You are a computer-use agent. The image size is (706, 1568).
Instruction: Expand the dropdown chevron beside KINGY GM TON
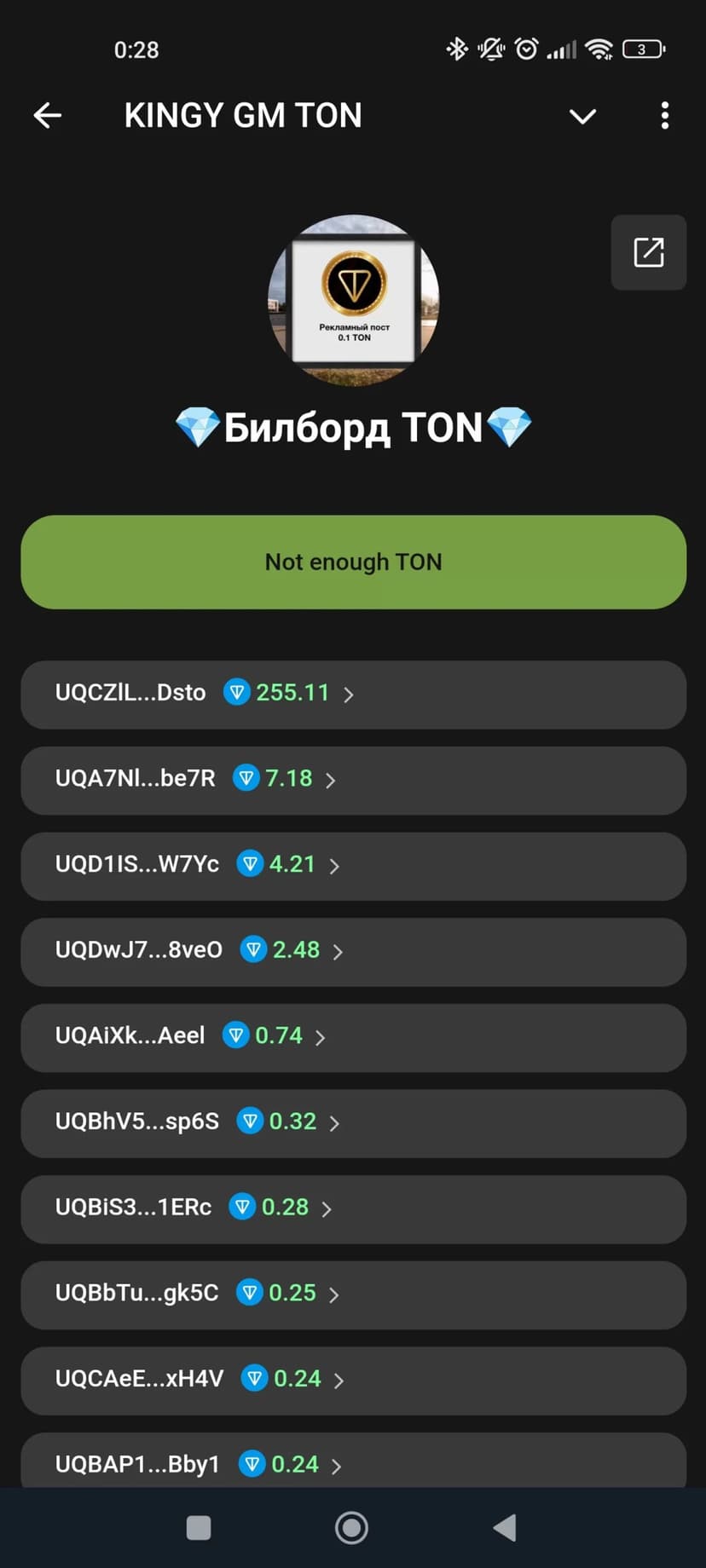pyautogui.click(x=582, y=116)
